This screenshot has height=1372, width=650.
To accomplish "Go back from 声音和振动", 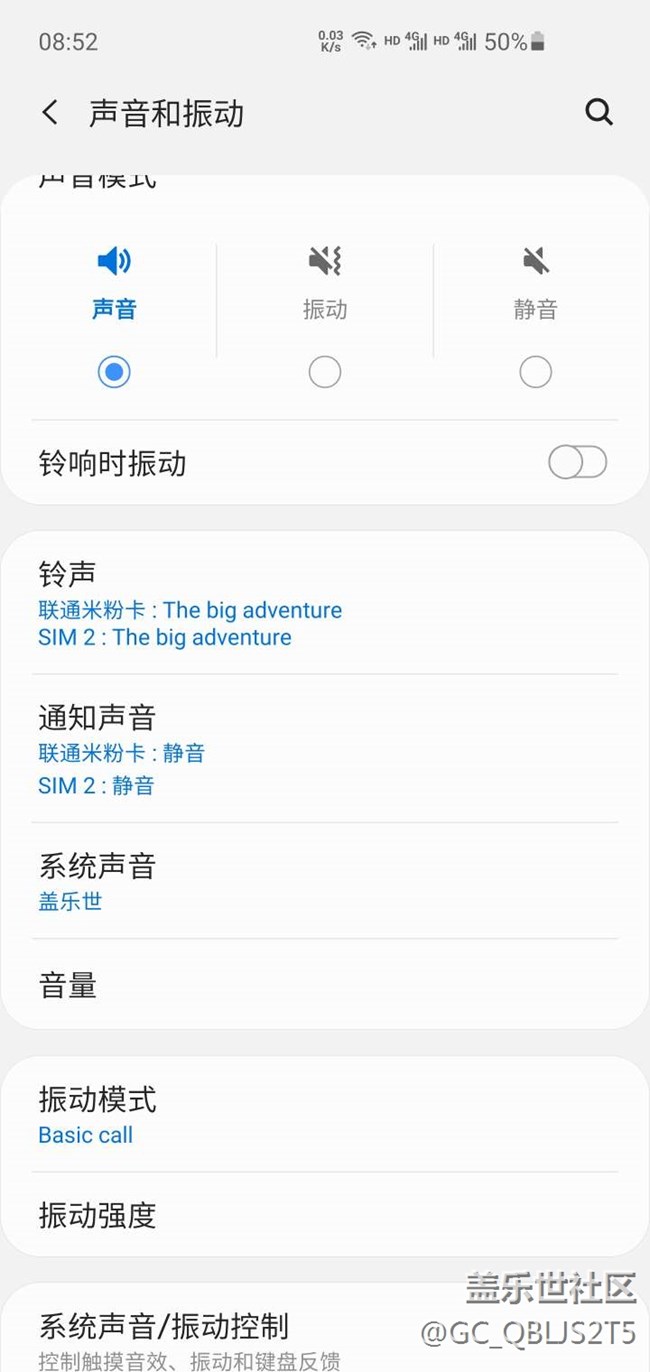I will pos(50,112).
